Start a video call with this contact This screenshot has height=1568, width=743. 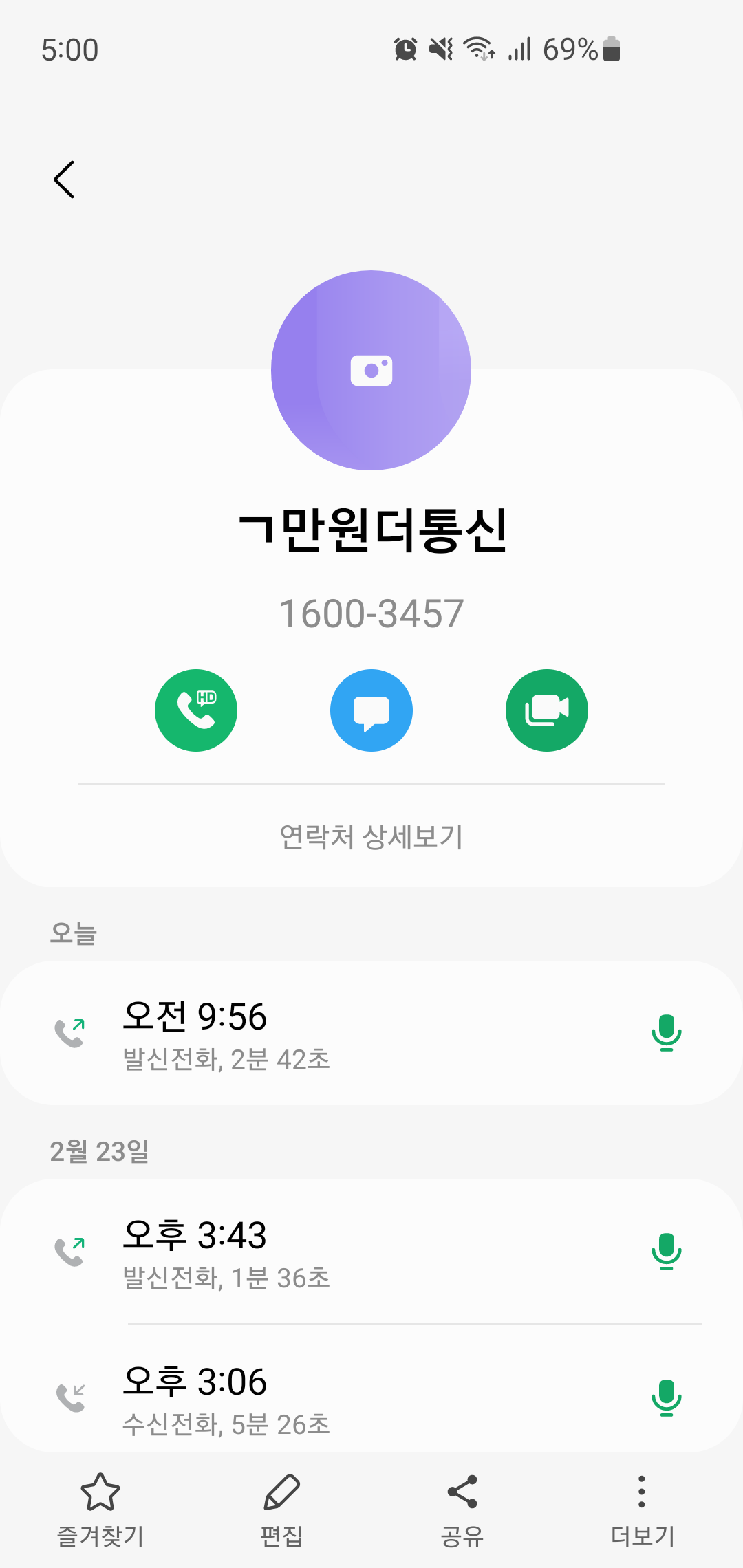547,710
